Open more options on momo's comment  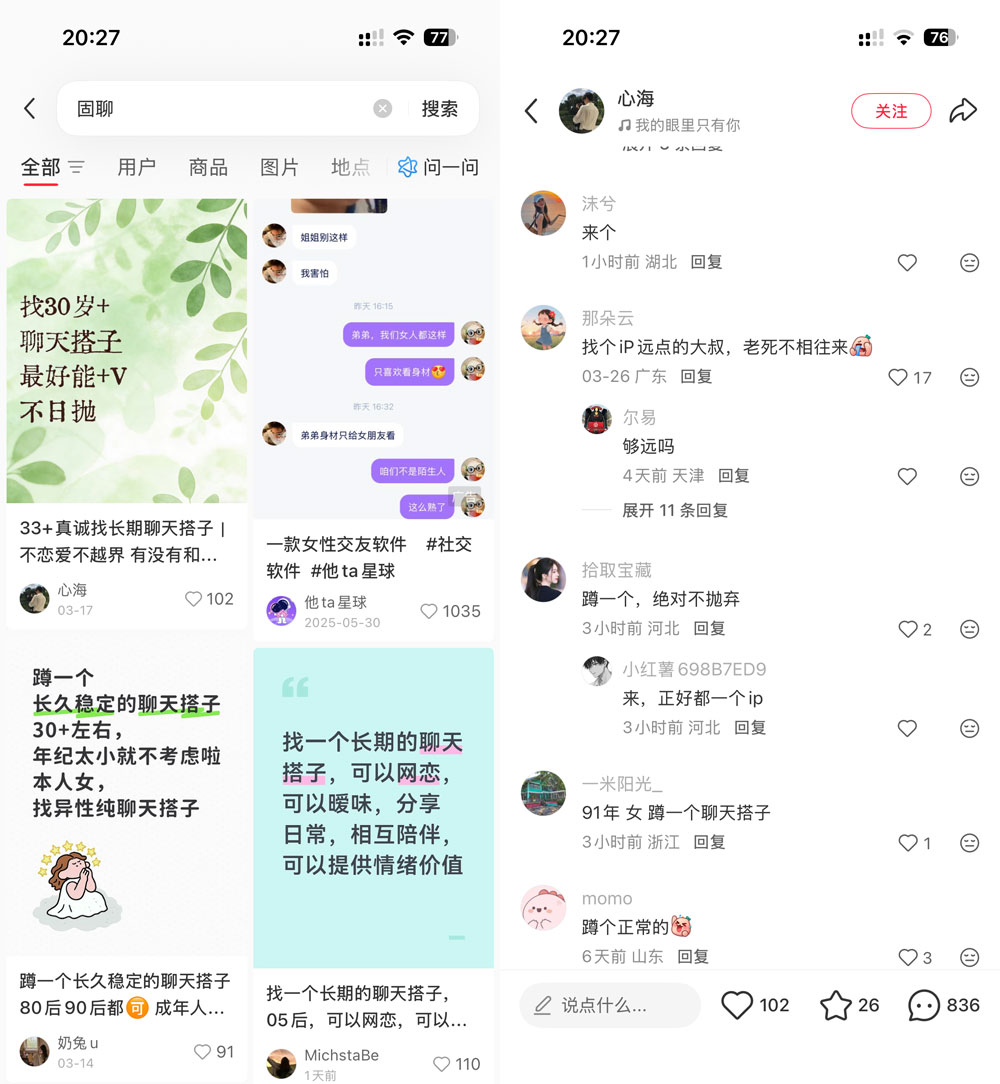click(x=969, y=956)
